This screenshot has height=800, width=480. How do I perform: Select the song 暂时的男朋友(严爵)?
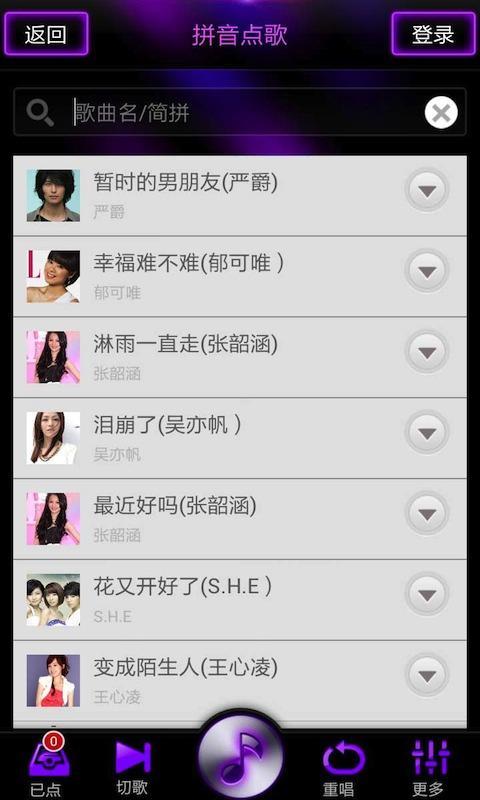[240, 195]
